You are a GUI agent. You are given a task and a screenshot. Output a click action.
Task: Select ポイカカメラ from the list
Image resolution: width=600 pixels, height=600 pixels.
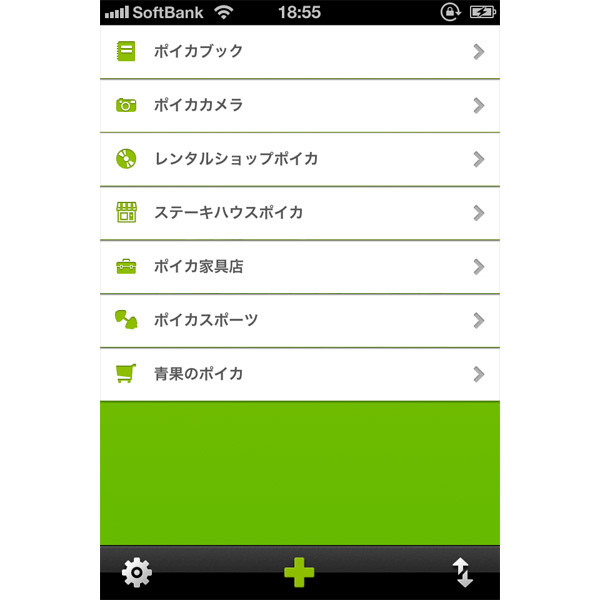[x=299, y=105]
